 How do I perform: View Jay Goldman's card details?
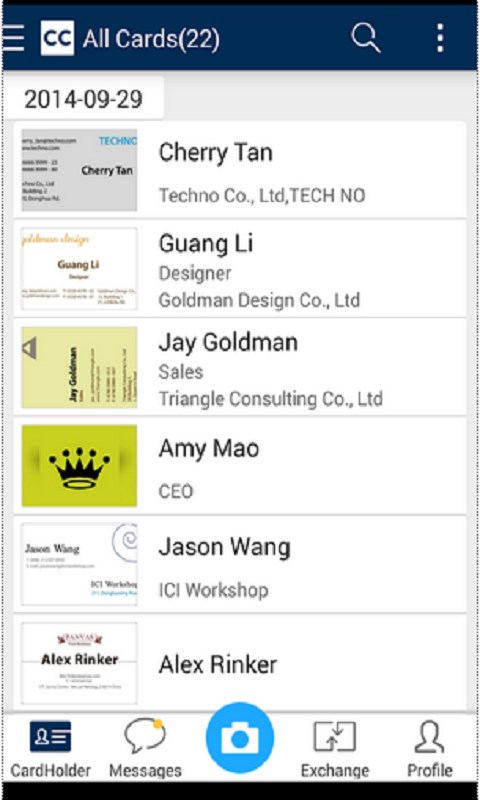coord(240,367)
